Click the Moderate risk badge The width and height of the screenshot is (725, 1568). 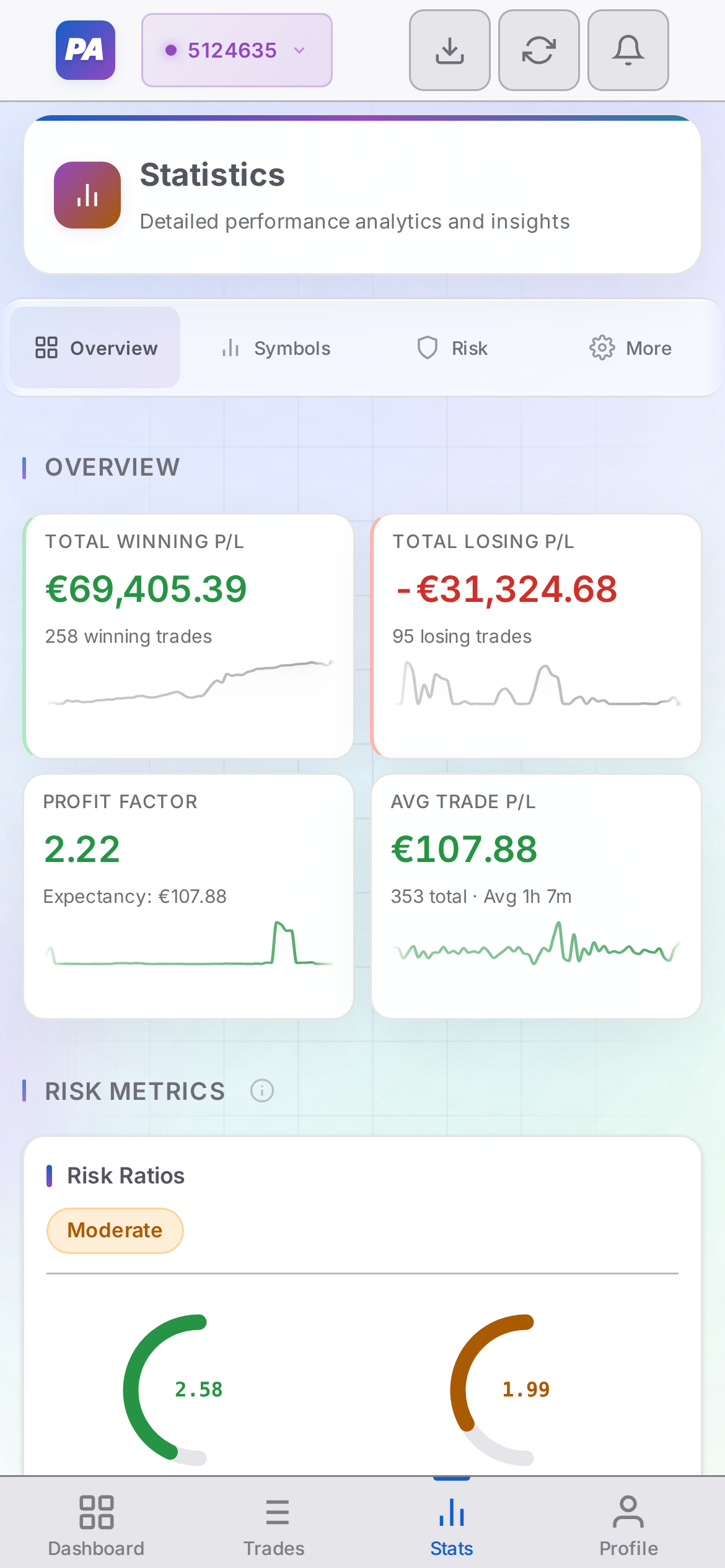115,1230
